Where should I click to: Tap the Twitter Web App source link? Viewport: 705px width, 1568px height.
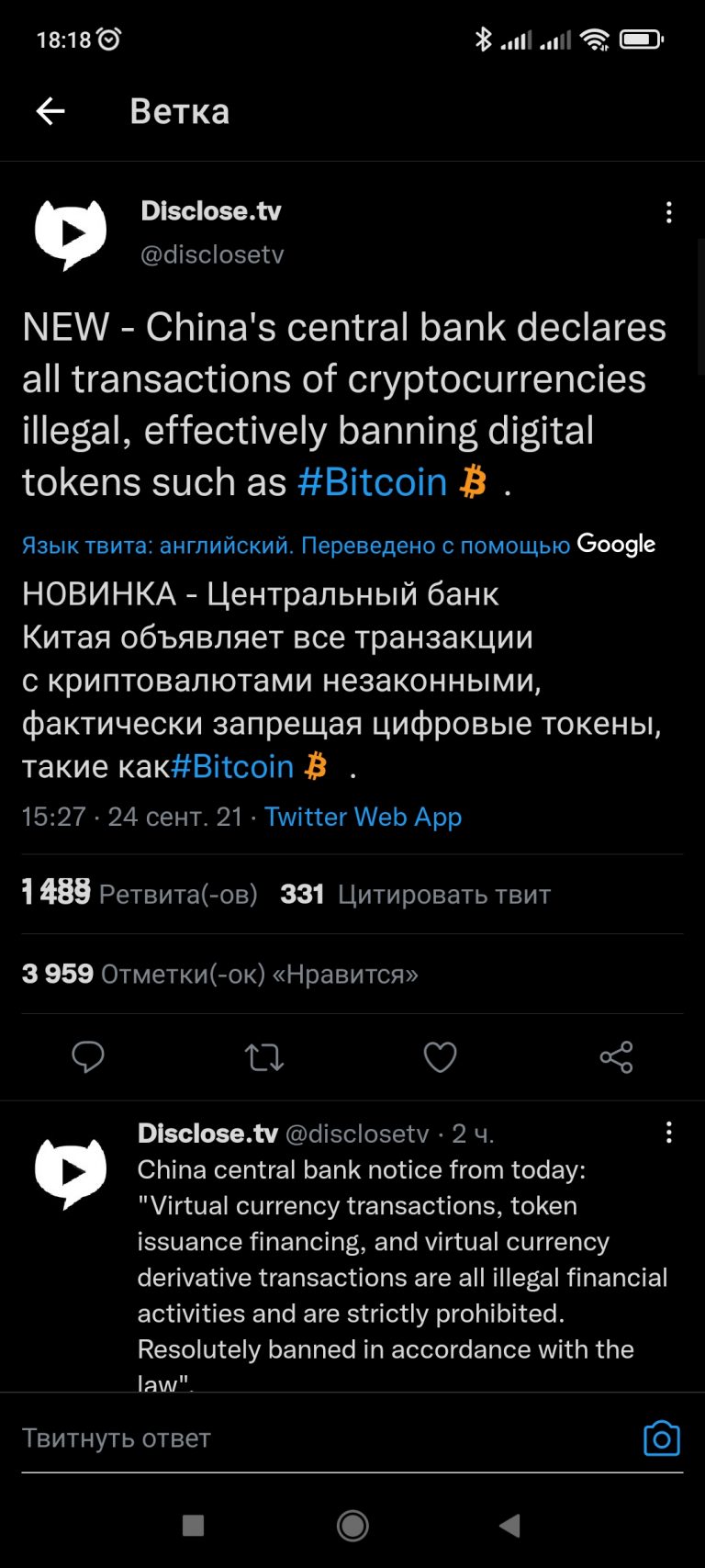[363, 817]
